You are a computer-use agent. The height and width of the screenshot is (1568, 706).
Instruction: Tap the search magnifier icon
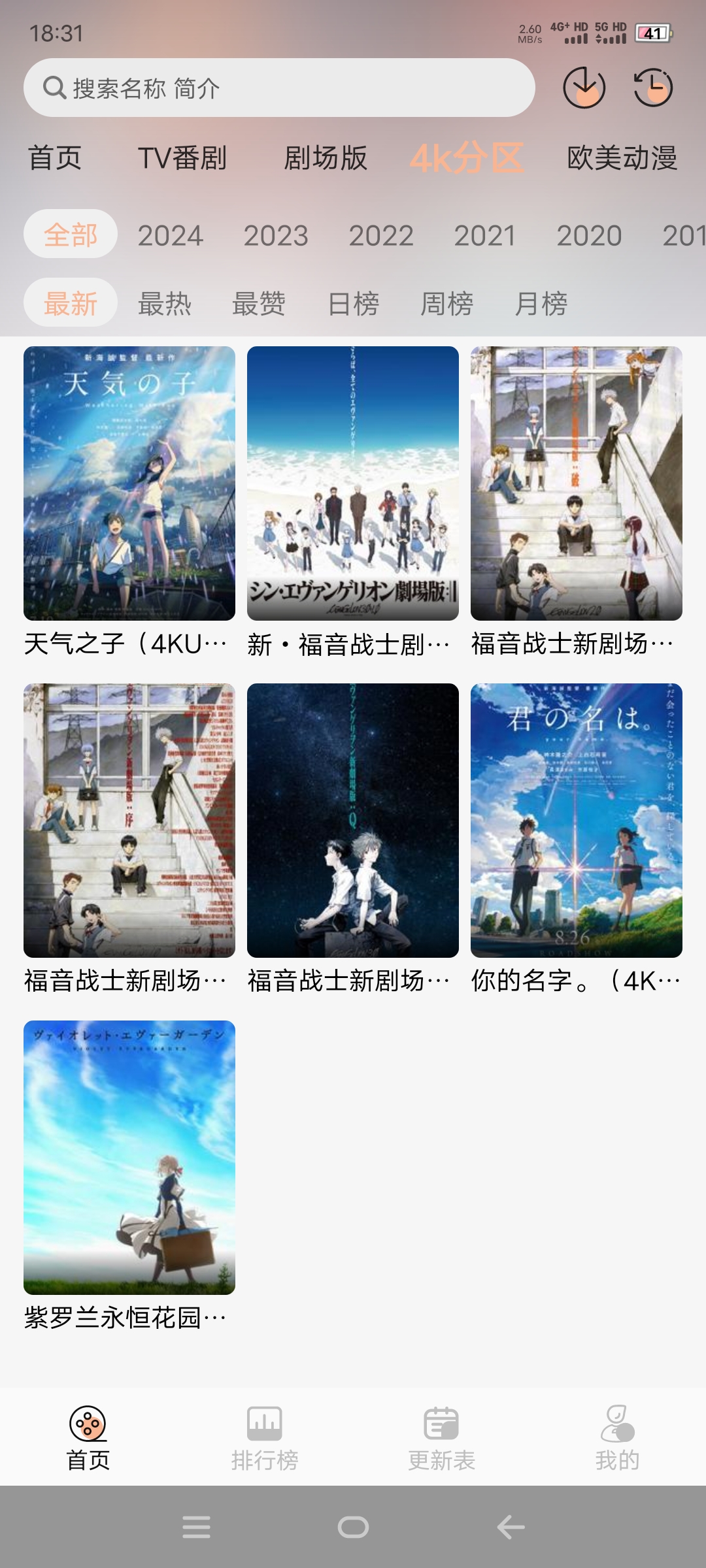[56, 87]
